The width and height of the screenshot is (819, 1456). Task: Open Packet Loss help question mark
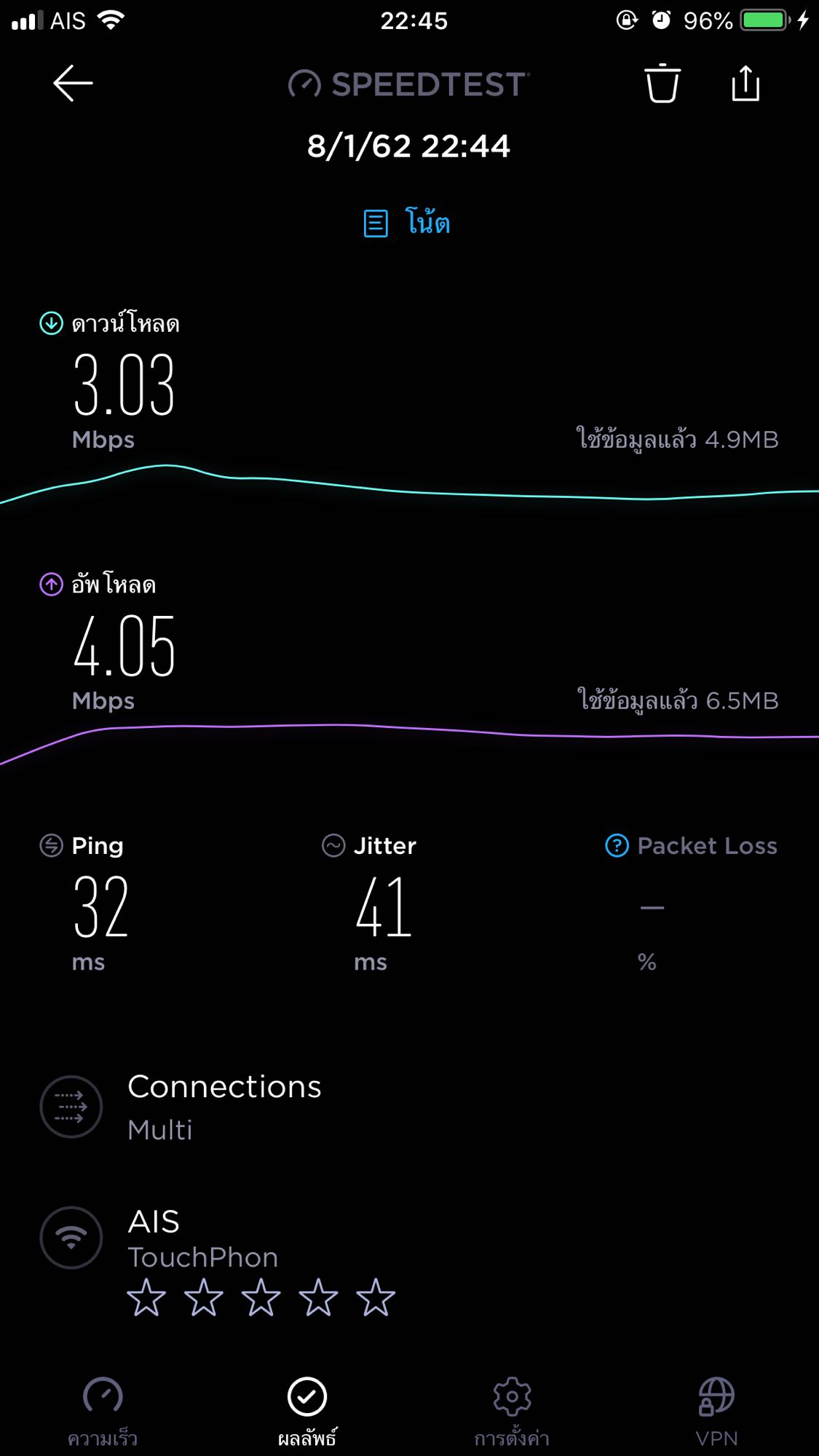(x=617, y=846)
